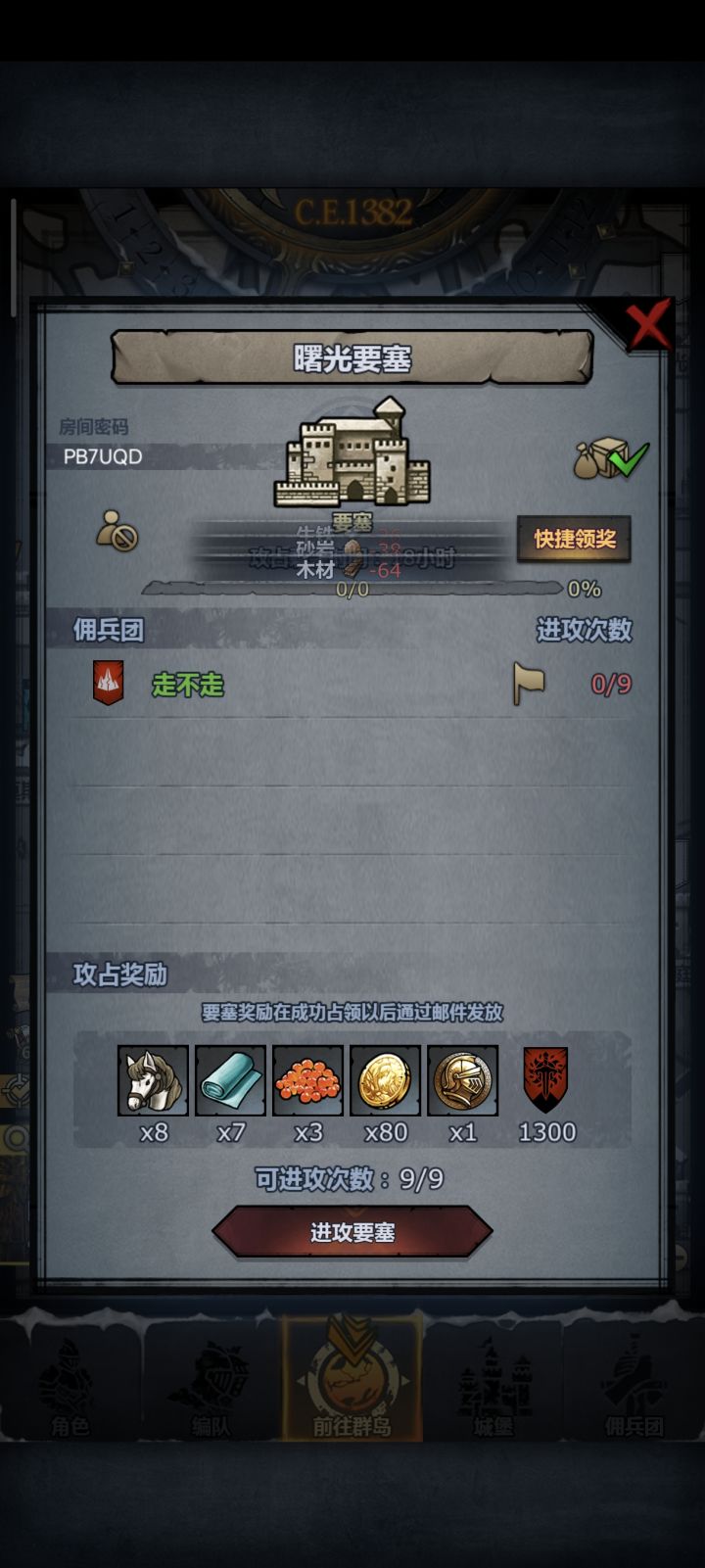Click the room code PB7UQD field
The height and width of the screenshot is (1568, 705).
click(101, 454)
